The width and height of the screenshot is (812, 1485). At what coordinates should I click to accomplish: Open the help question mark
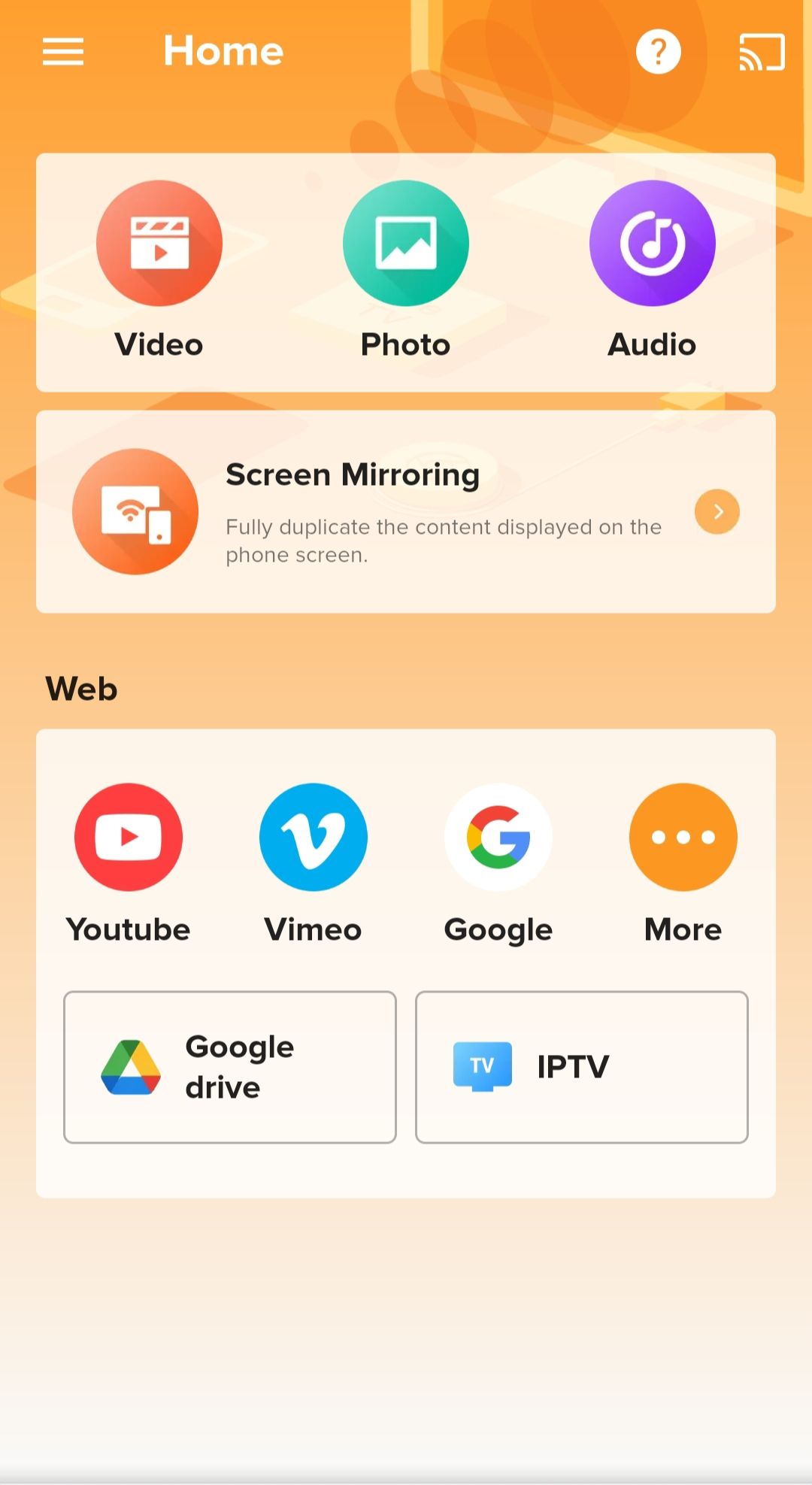click(658, 52)
